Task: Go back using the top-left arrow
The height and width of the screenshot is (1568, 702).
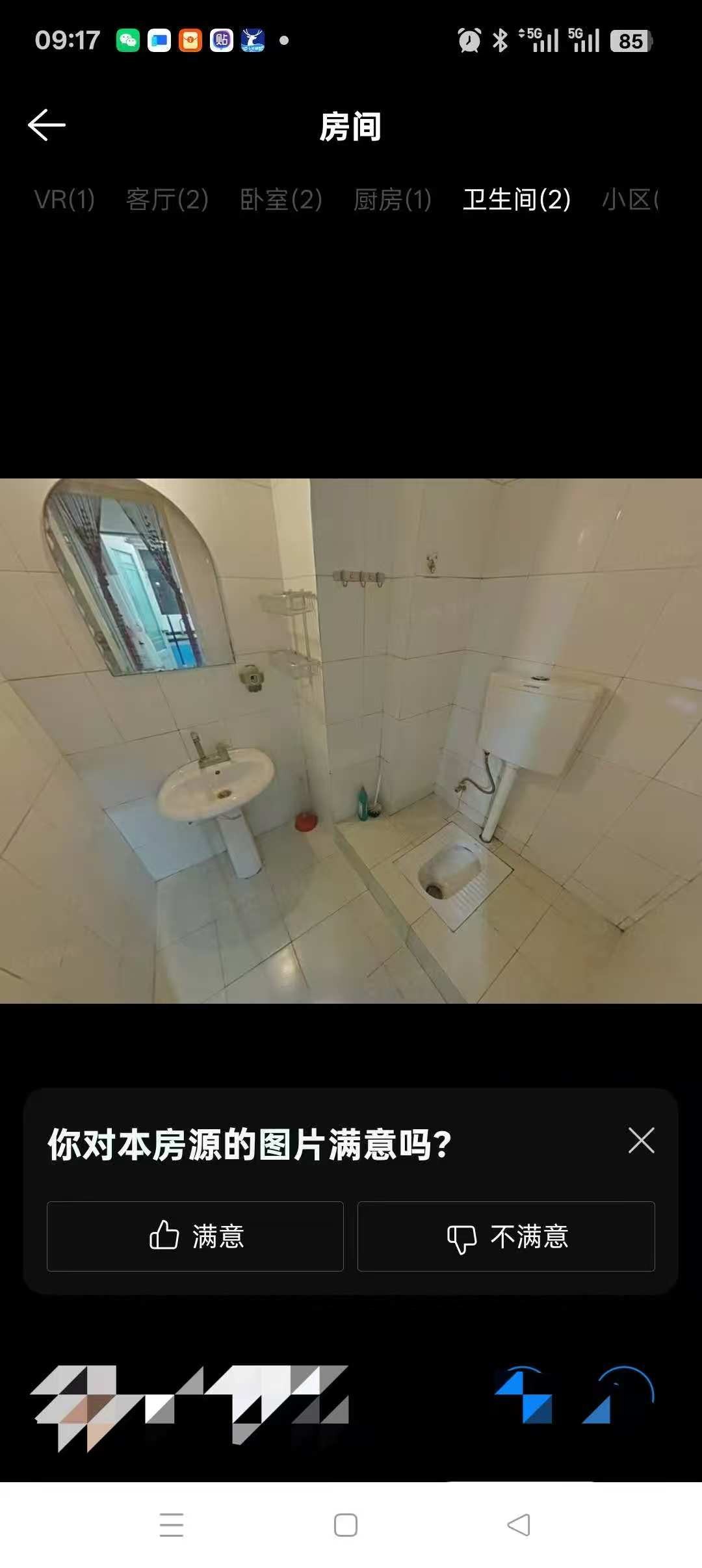Action: click(x=47, y=125)
